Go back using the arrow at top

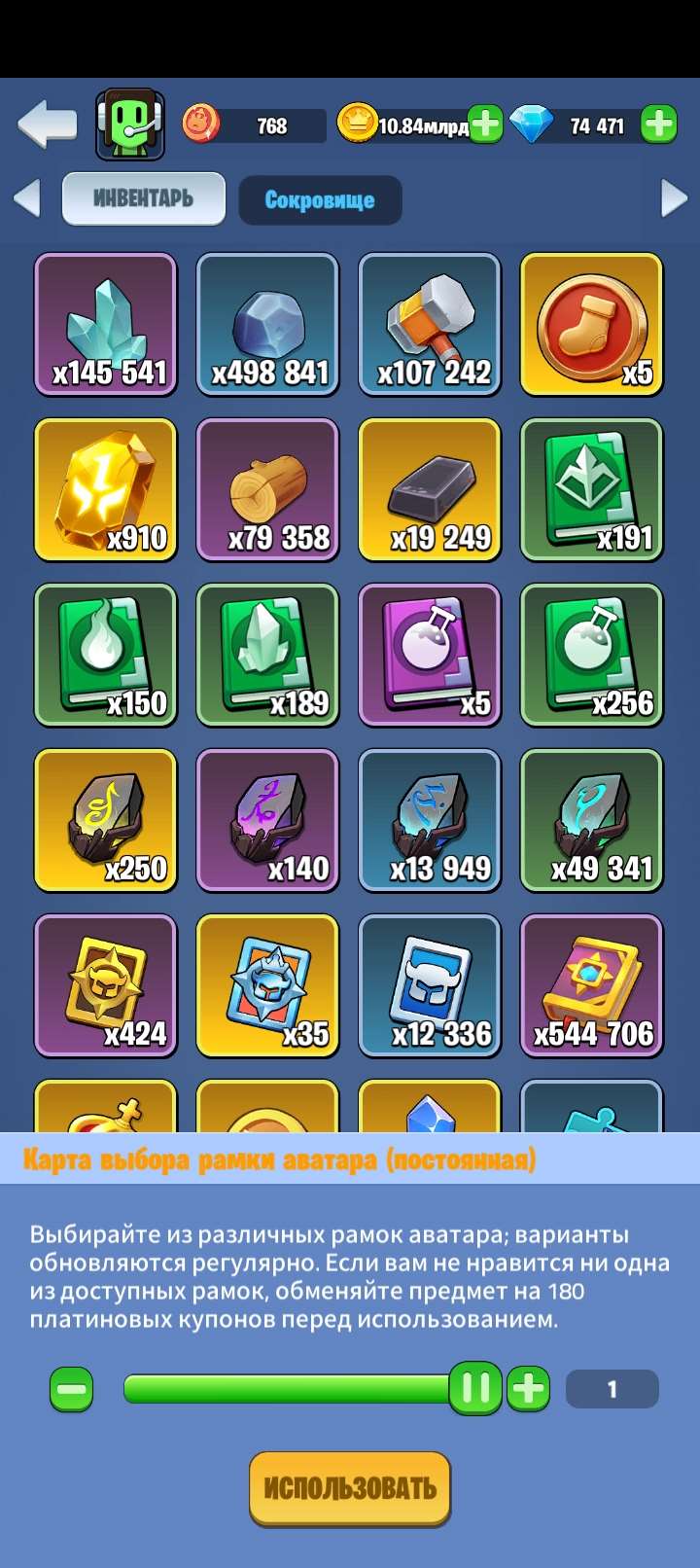pos(47,125)
